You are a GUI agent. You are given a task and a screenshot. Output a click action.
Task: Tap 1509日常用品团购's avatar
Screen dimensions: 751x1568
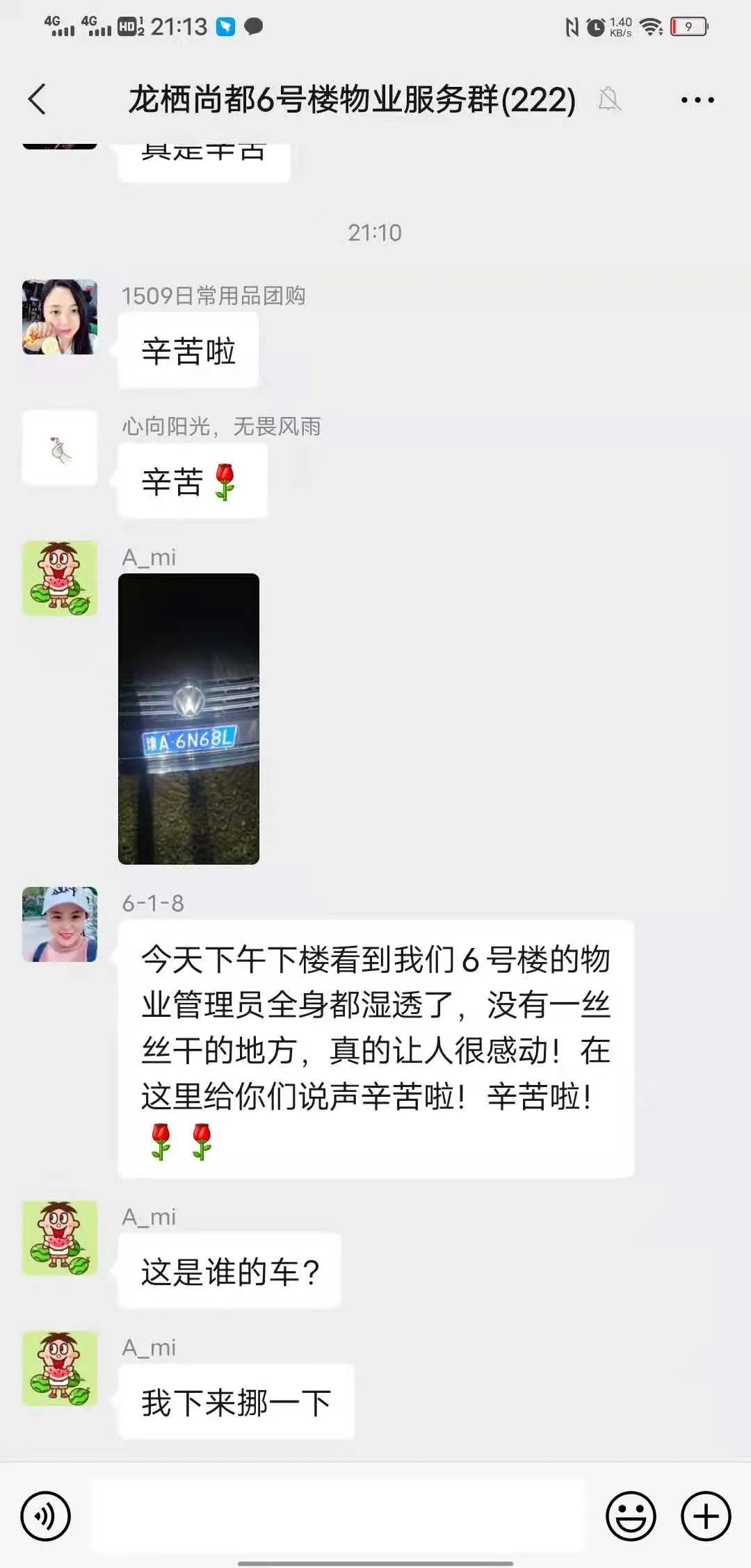60,318
